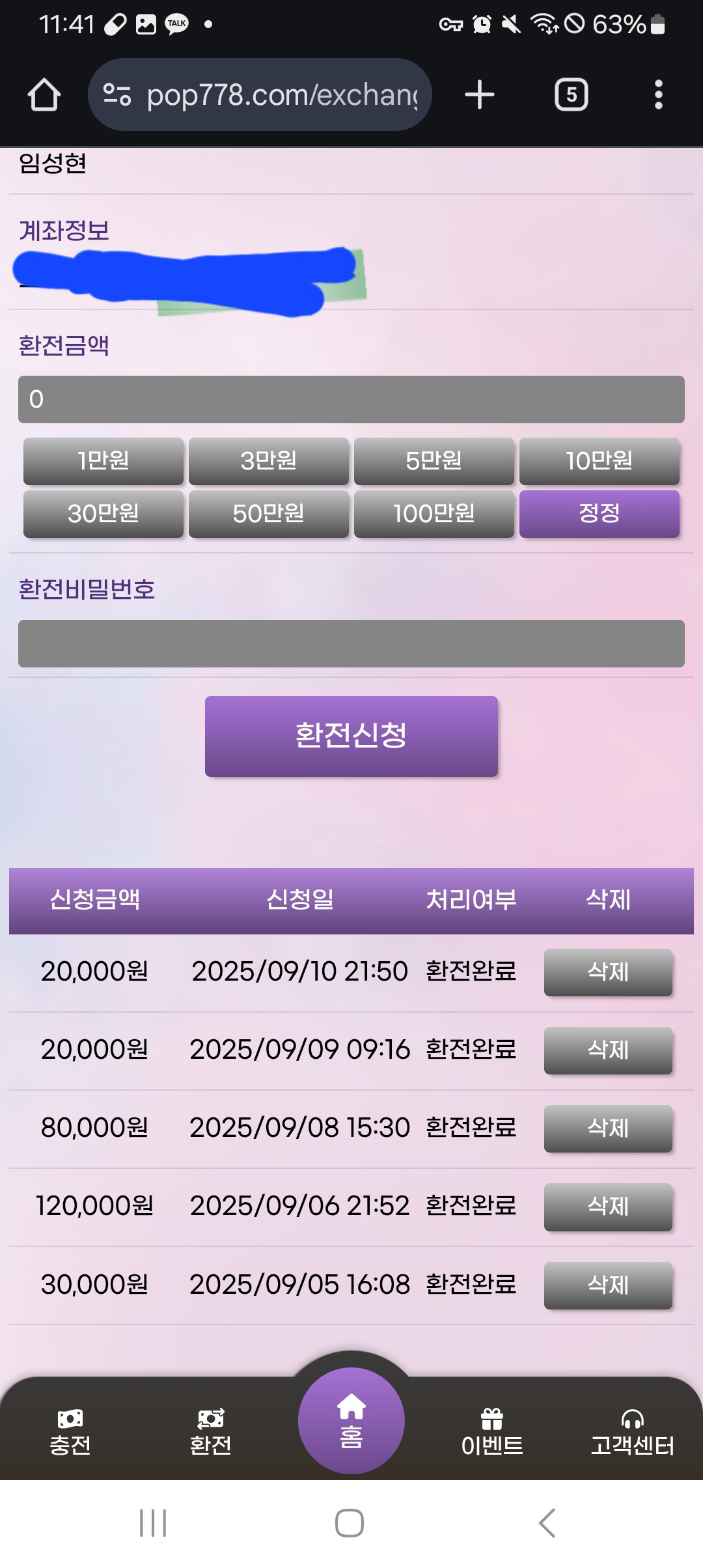Image resolution: width=703 pixels, height=1568 pixels.
Task: Submit the 환전신청 request
Action: coord(351,736)
